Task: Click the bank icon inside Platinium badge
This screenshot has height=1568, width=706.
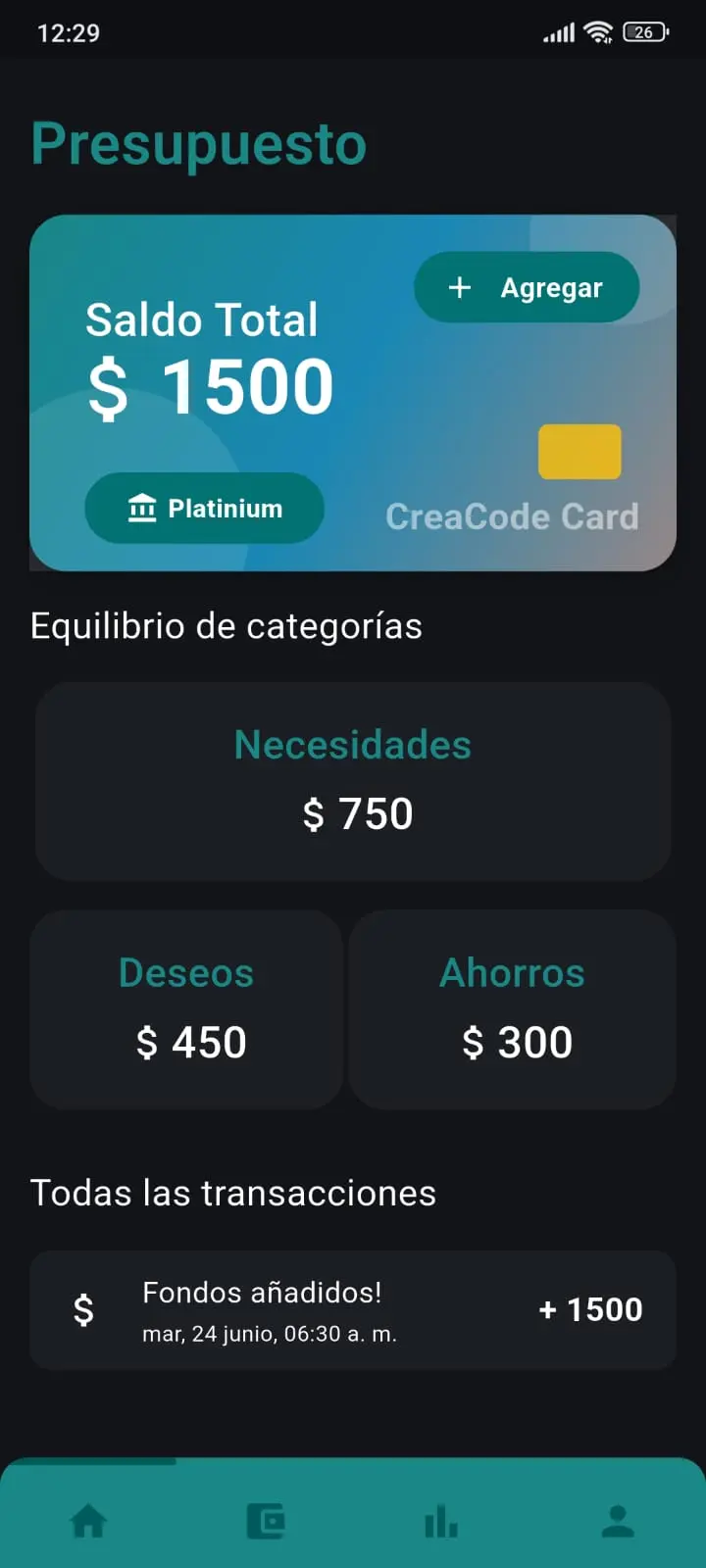Action: click(x=143, y=509)
